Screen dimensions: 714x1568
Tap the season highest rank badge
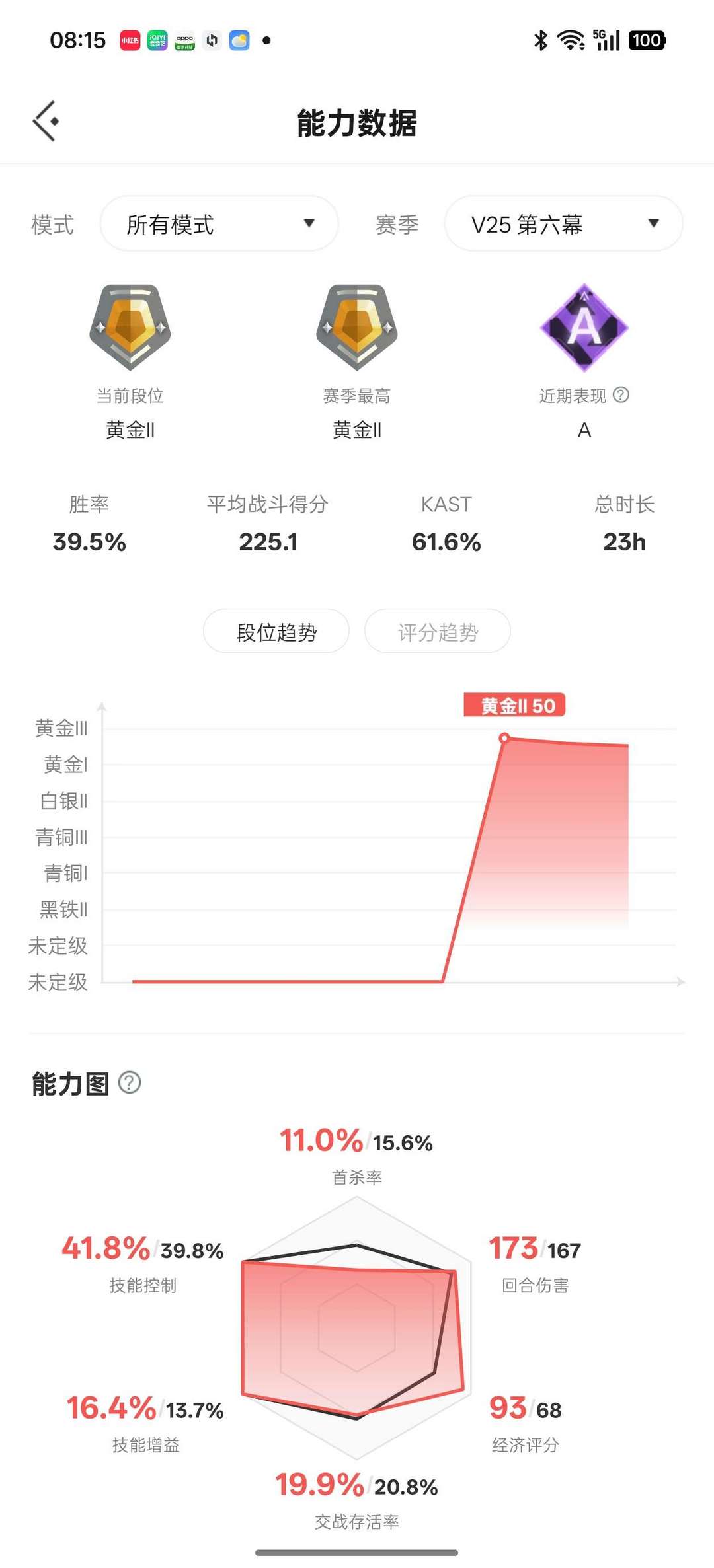357,328
